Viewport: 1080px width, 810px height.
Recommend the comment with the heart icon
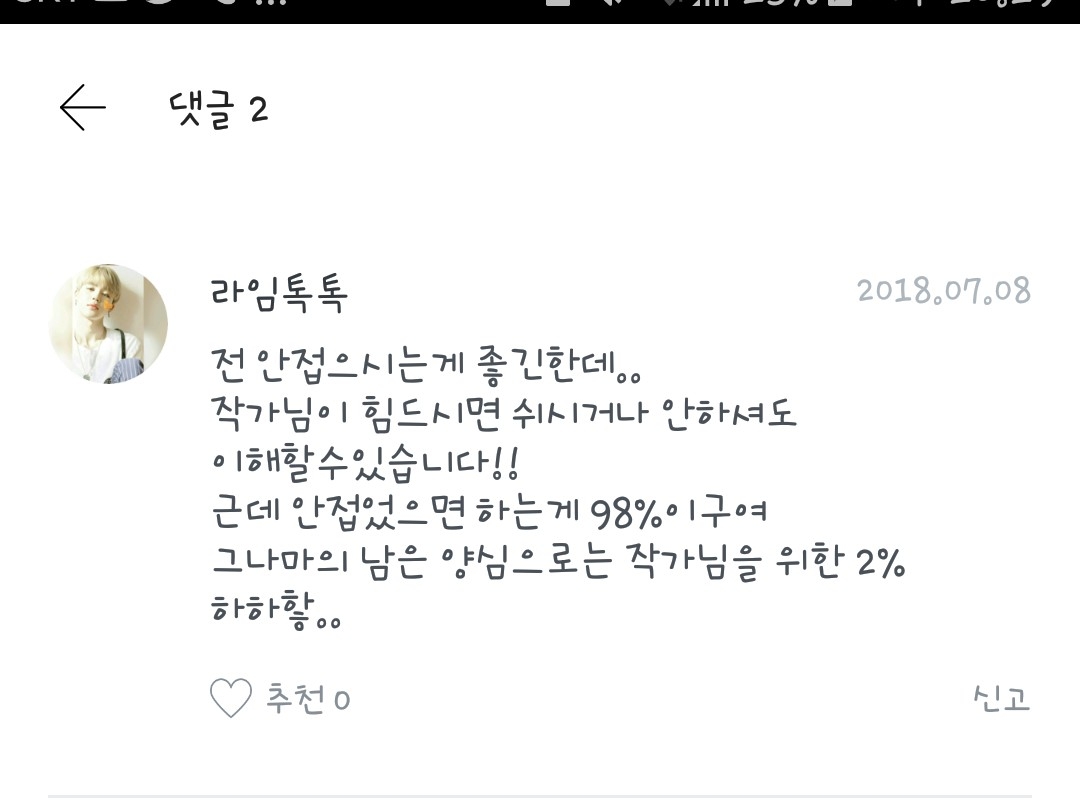coord(231,698)
